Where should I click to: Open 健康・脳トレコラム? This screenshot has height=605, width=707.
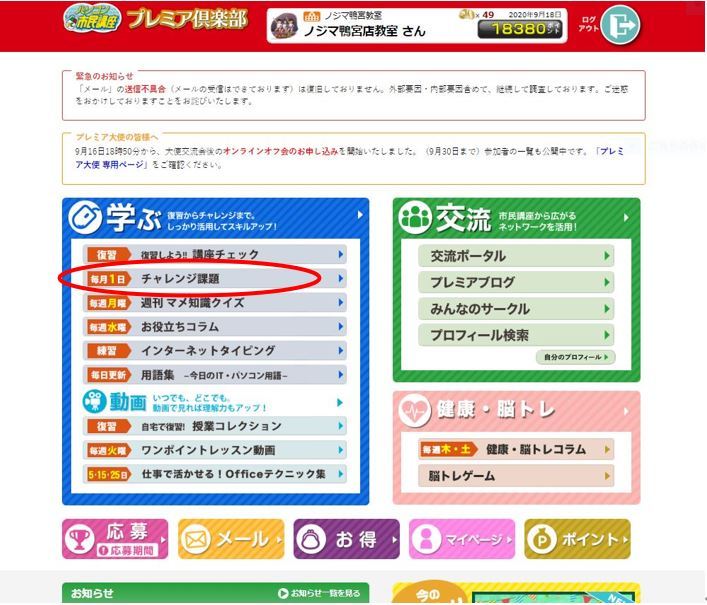click(515, 450)
